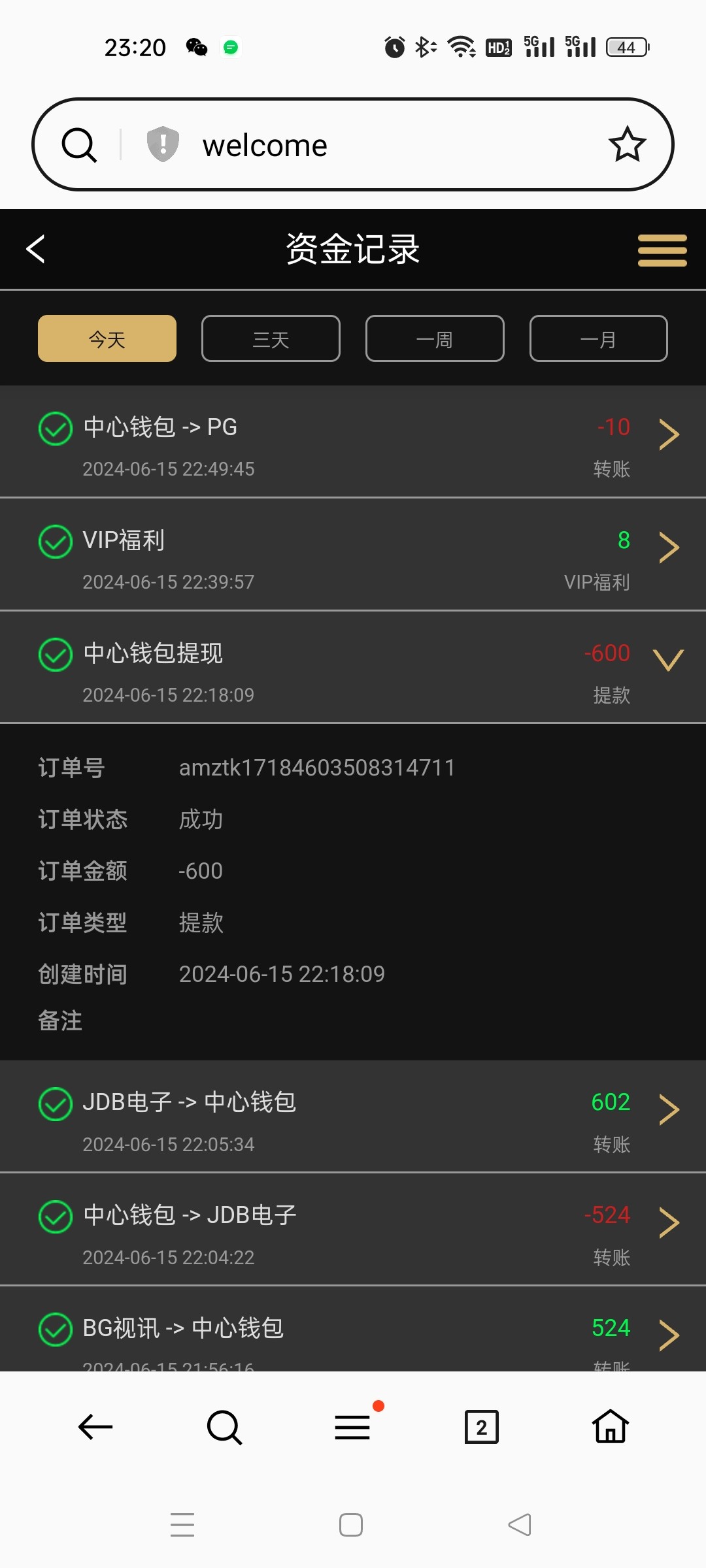Go back using browser's back arrow
The height and width of the screenshot is (1568, 706).
pyautogui.click(x=95, y=1427)
